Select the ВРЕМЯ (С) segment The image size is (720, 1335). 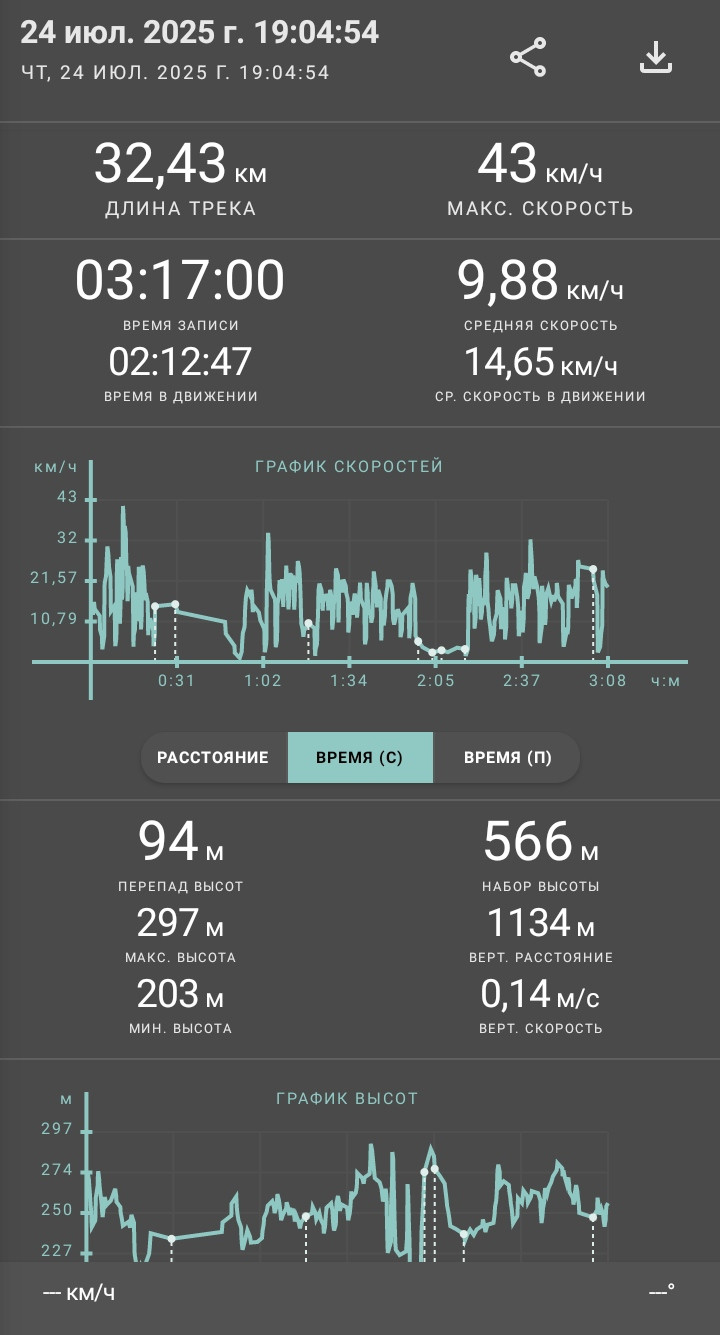pyautogui.click(x=360, y=757)
